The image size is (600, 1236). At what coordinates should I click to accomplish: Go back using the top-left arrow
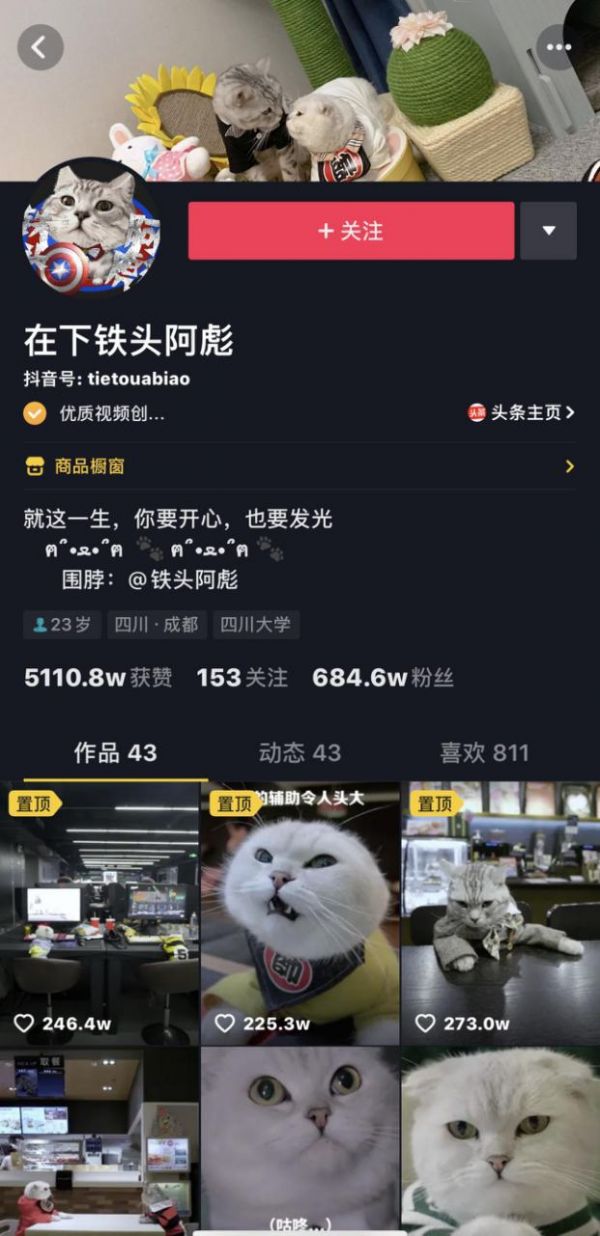40,47
